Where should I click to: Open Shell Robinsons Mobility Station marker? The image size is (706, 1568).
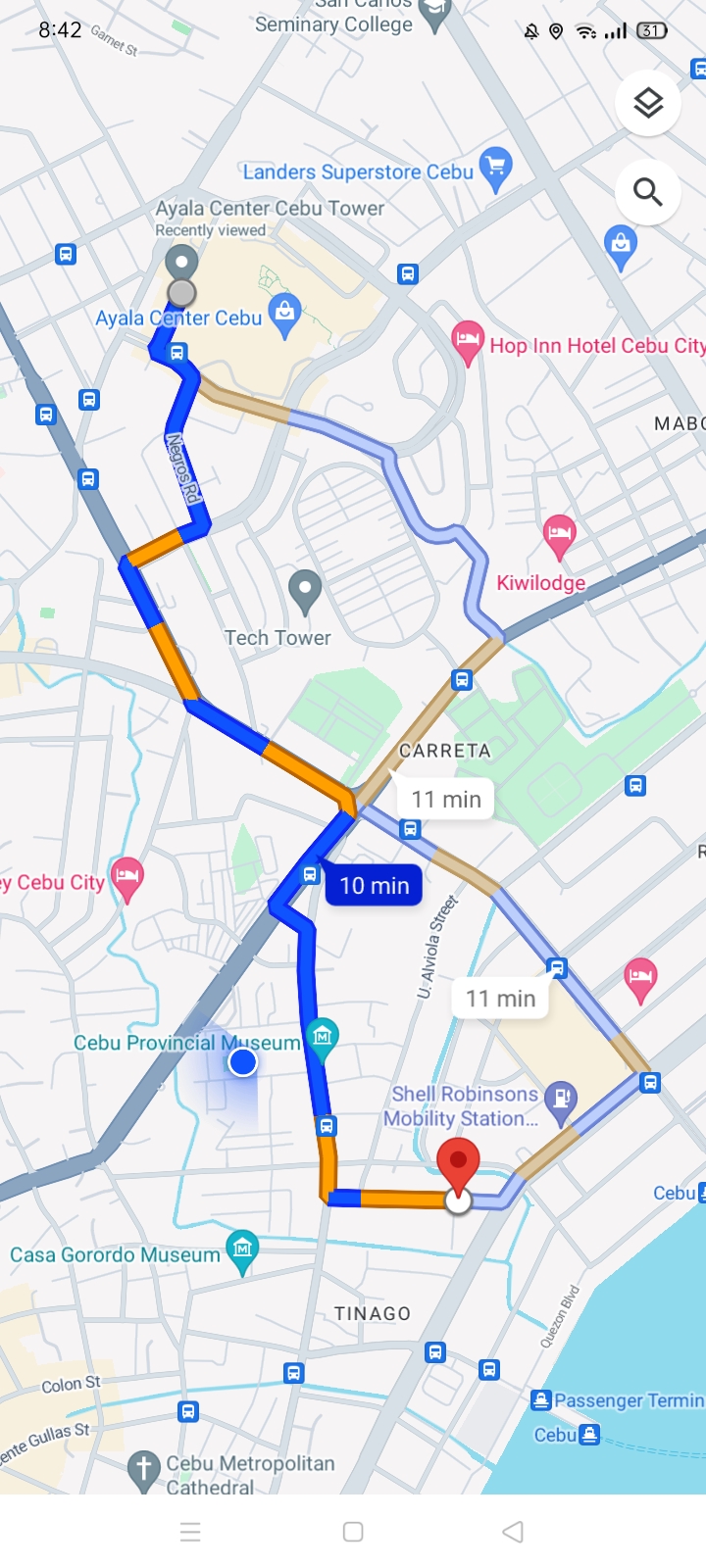(x=560, y=1102)
